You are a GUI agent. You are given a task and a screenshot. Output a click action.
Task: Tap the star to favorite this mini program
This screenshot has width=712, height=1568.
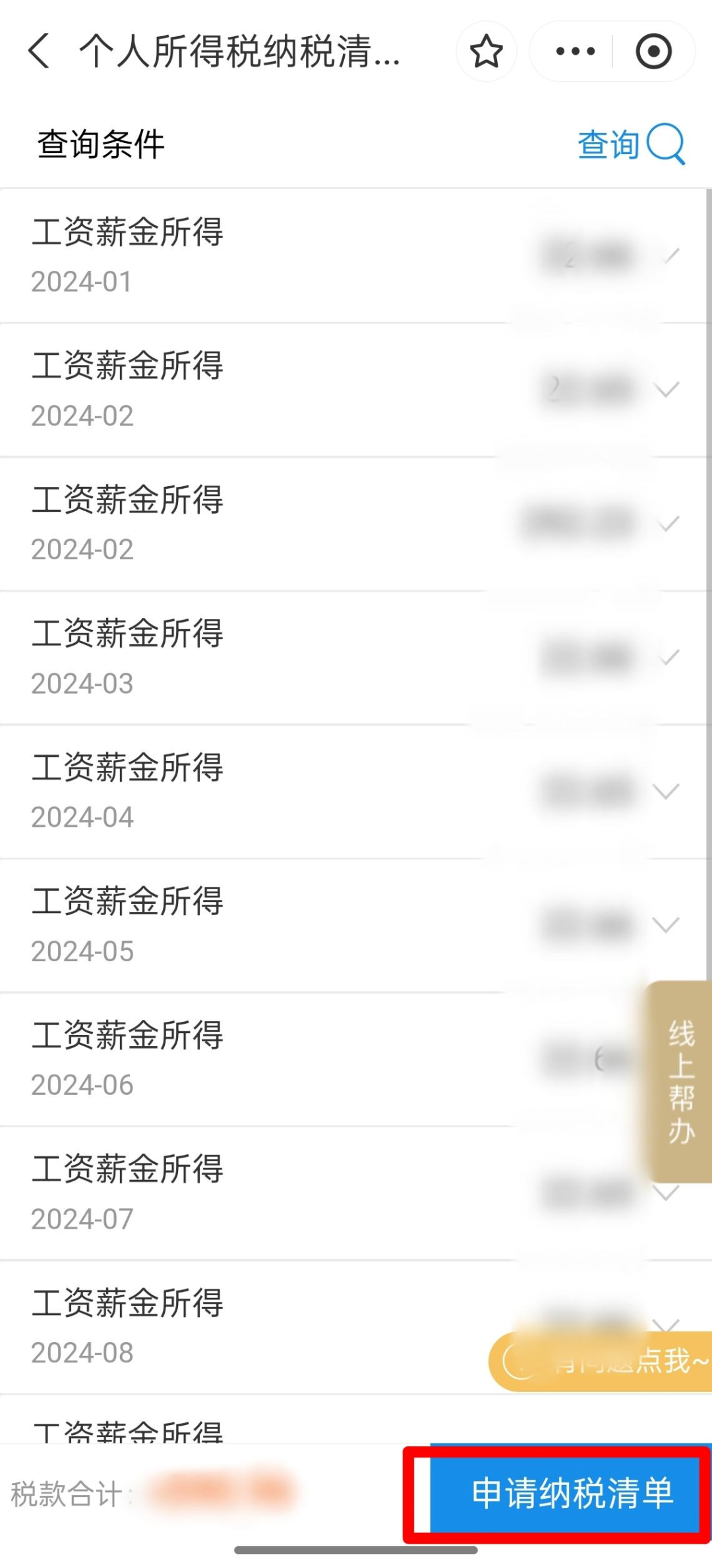coord(486,51)
